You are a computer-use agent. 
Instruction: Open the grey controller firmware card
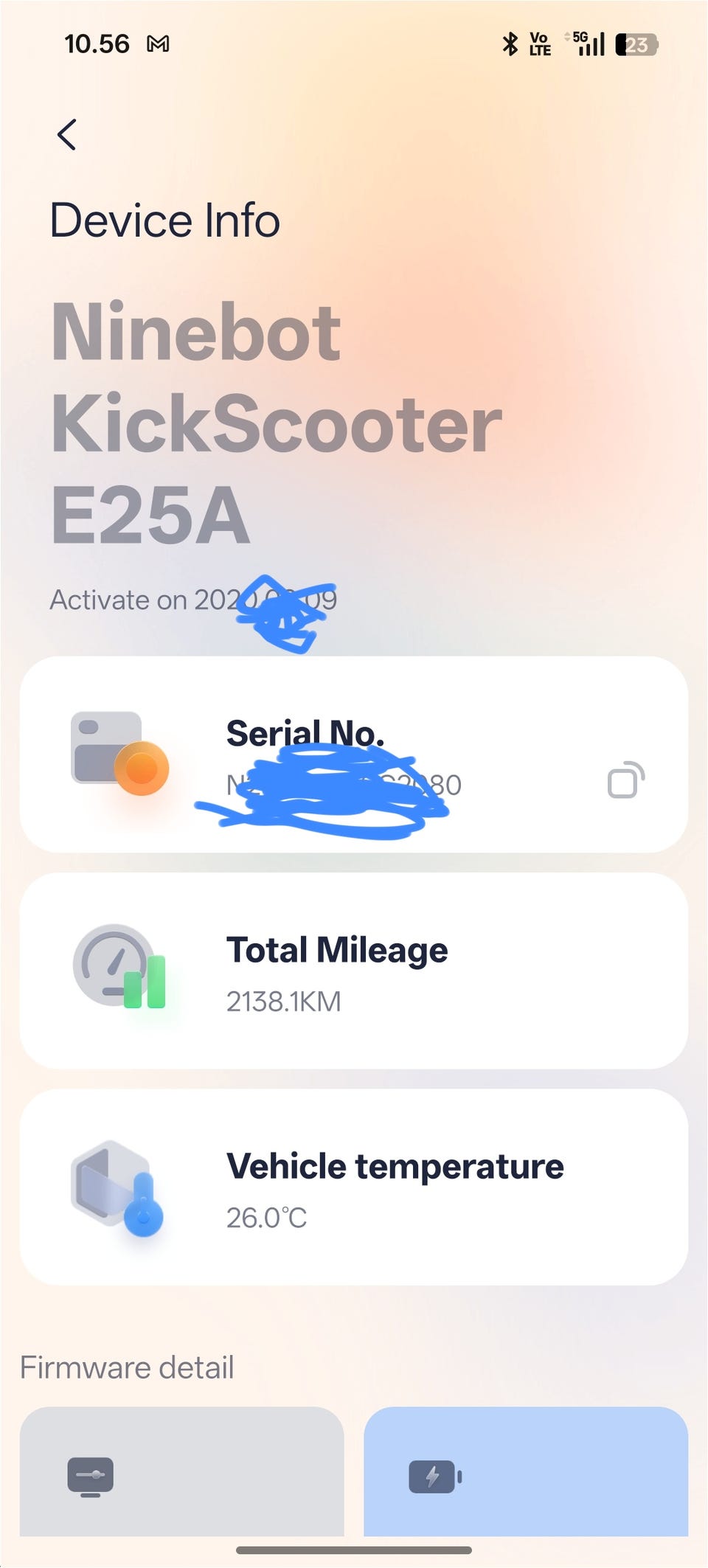click(181, 1471)
